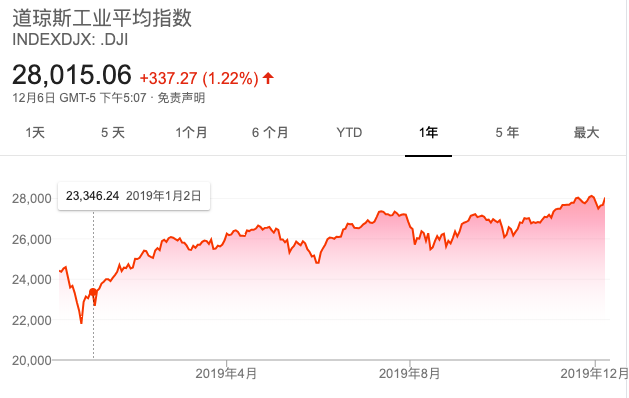Tap the 1年 range tab
The image size is (629, 398).
point(428,132)
